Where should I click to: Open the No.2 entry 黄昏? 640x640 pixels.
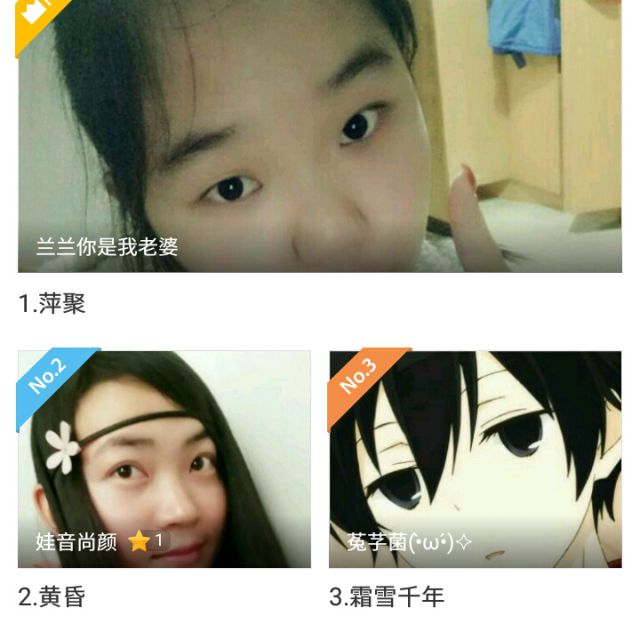tap(164, 459)
